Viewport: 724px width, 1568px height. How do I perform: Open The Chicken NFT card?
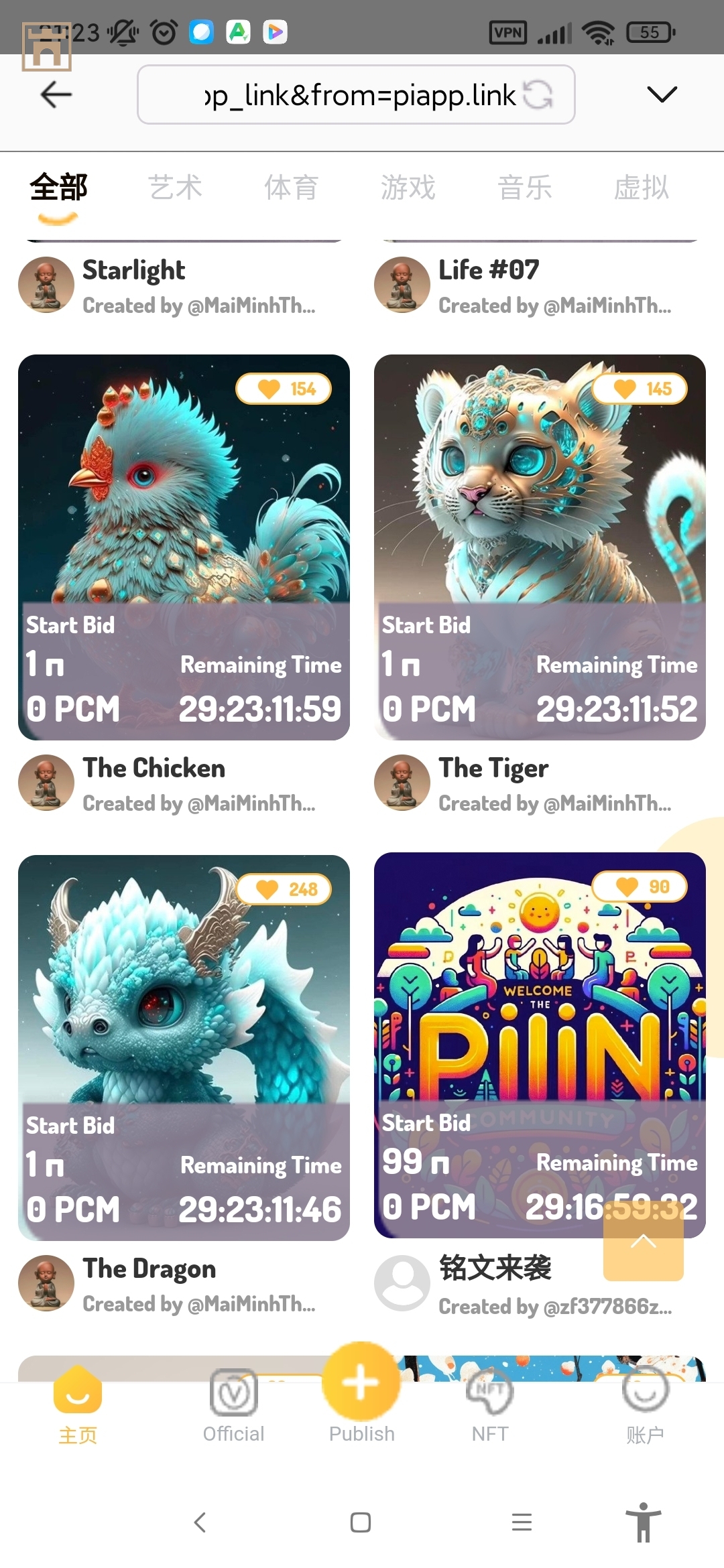pyautogui.click(x=184, y=509)
